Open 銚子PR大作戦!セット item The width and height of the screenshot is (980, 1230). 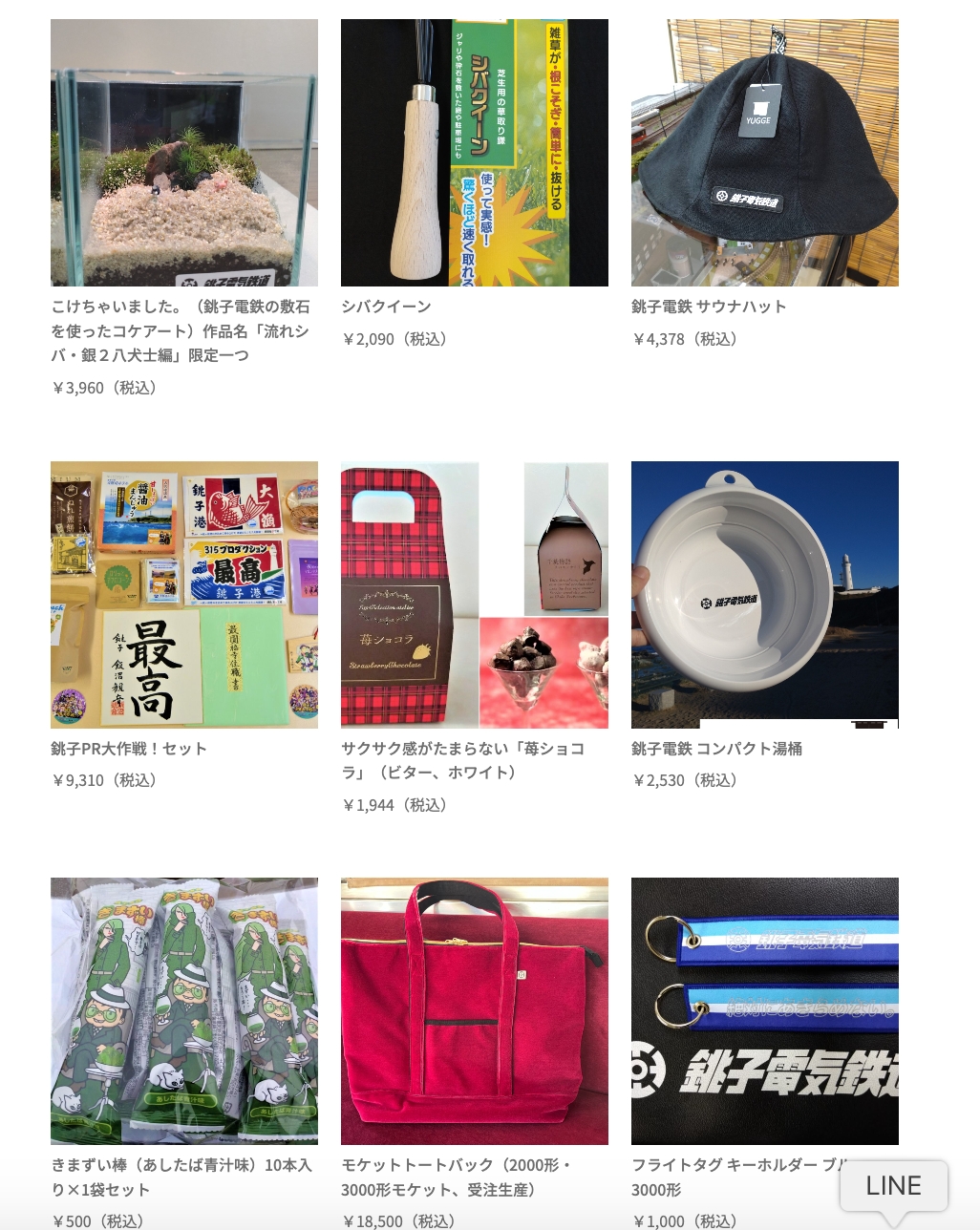[x=183, y=594]
